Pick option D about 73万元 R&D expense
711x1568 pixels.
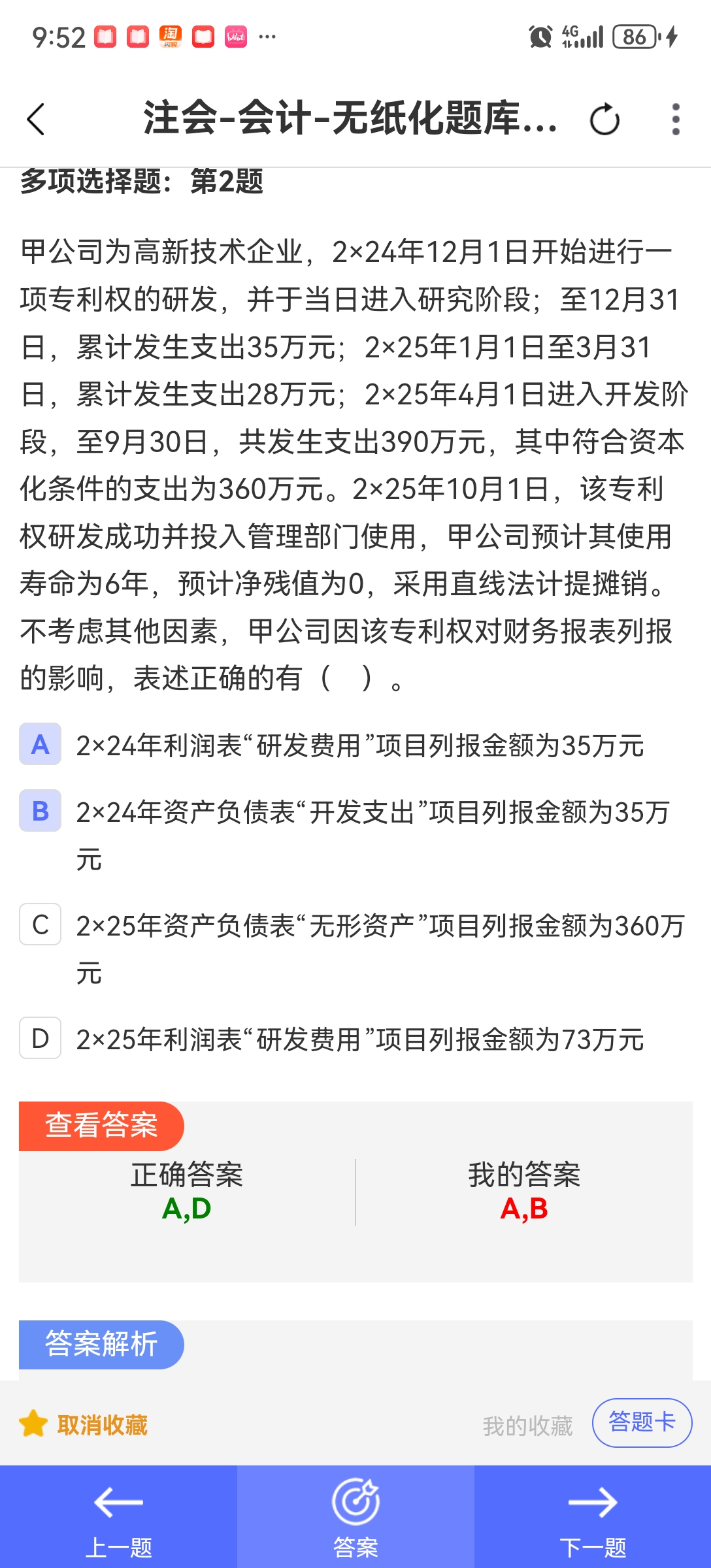click(41, 1038)
